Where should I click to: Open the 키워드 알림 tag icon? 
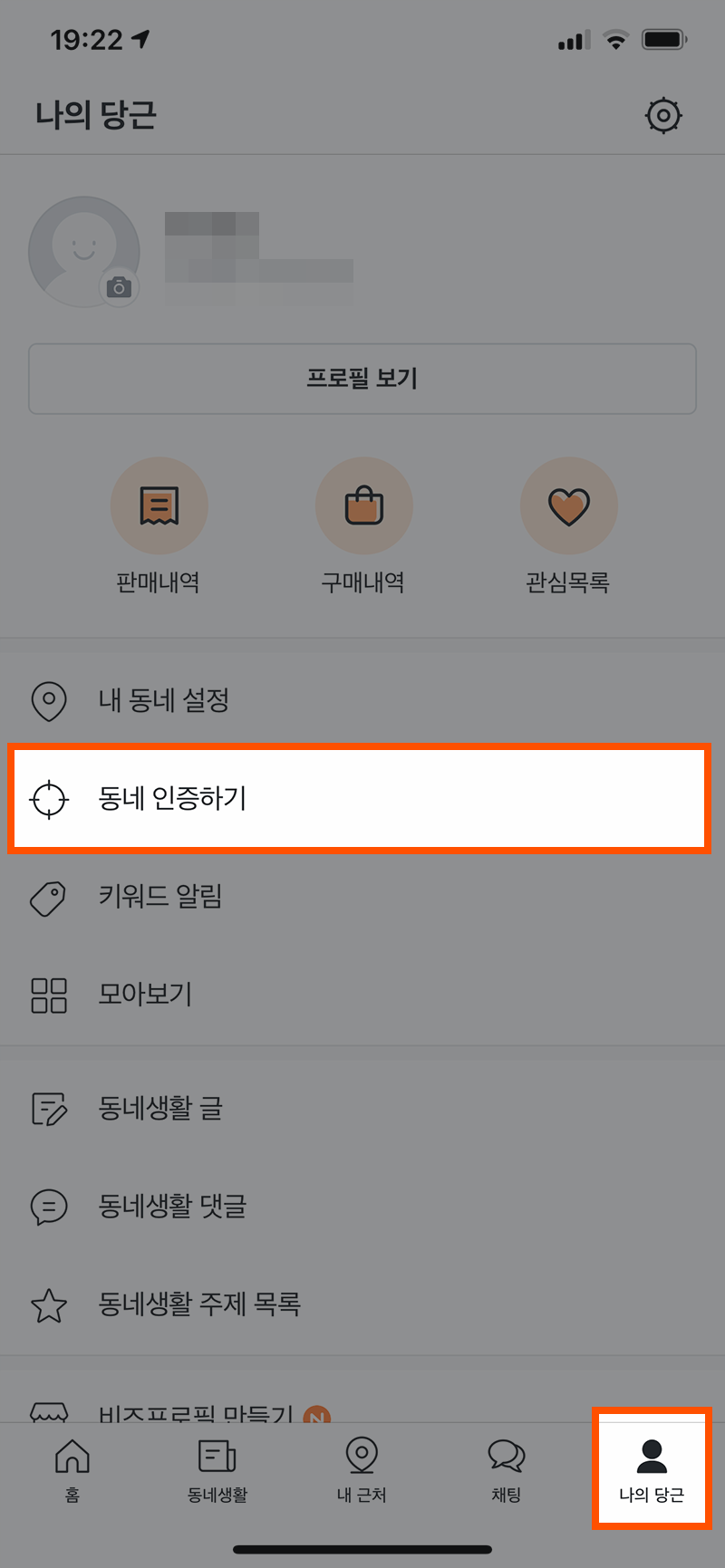point(48,898)
